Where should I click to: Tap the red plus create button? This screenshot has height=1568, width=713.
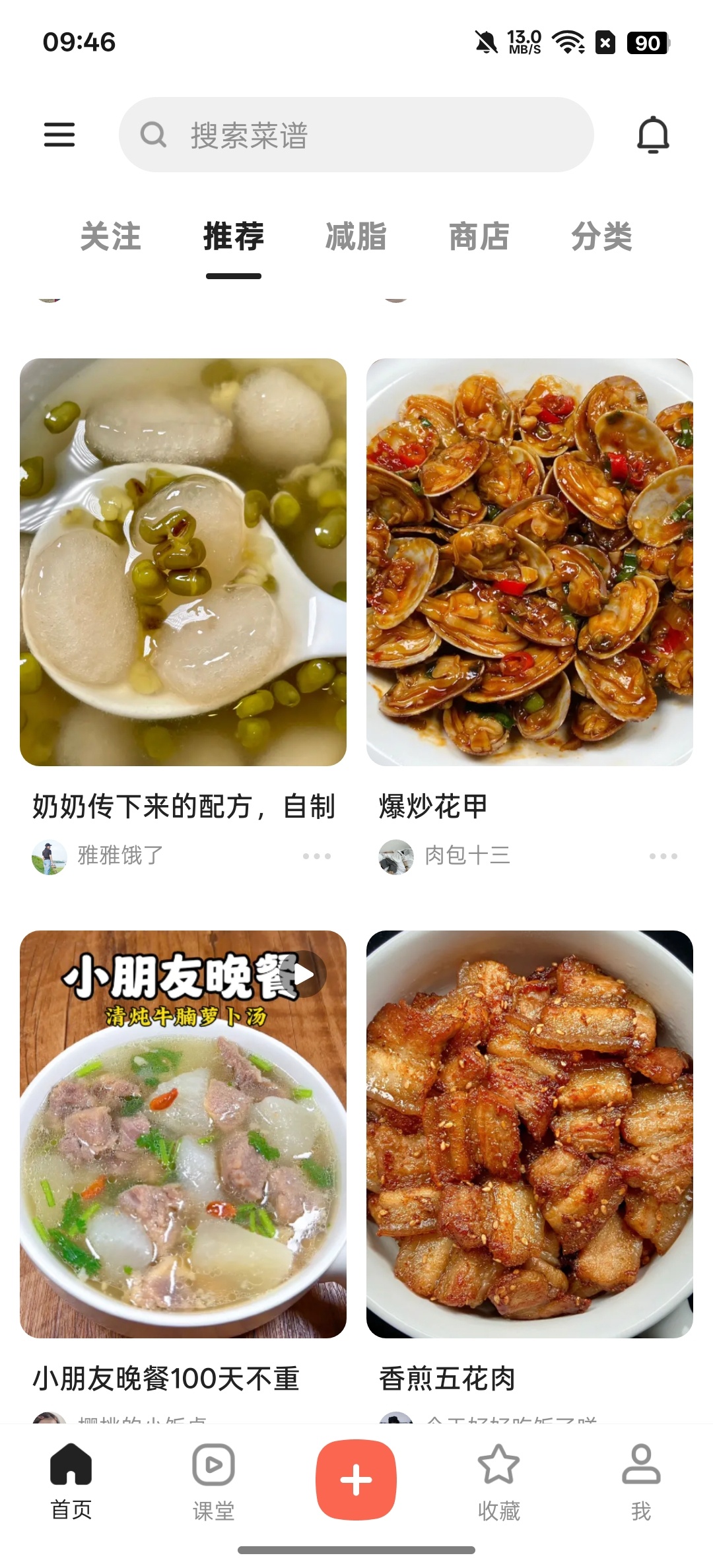tap(356, 1480)
